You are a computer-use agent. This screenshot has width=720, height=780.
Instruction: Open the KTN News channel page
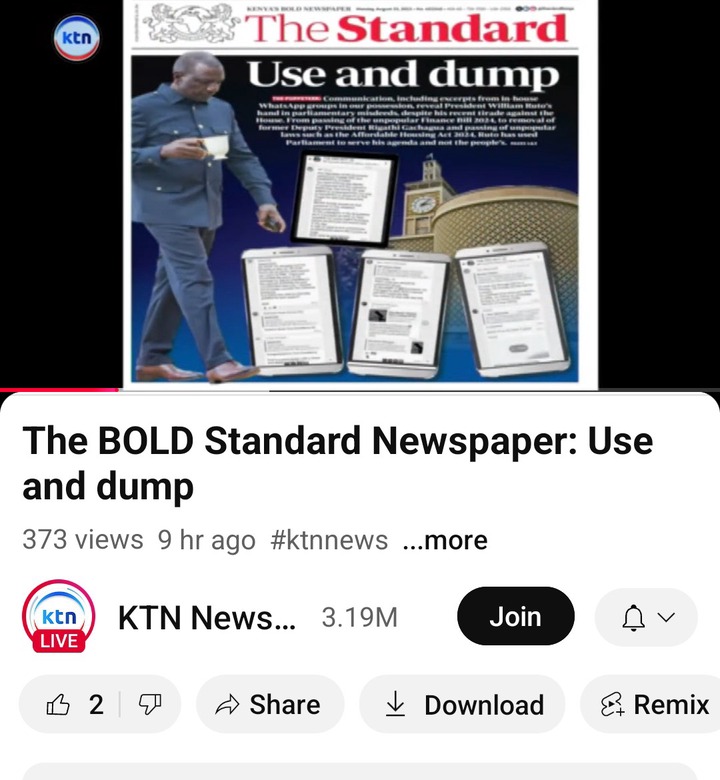point(206,618)
